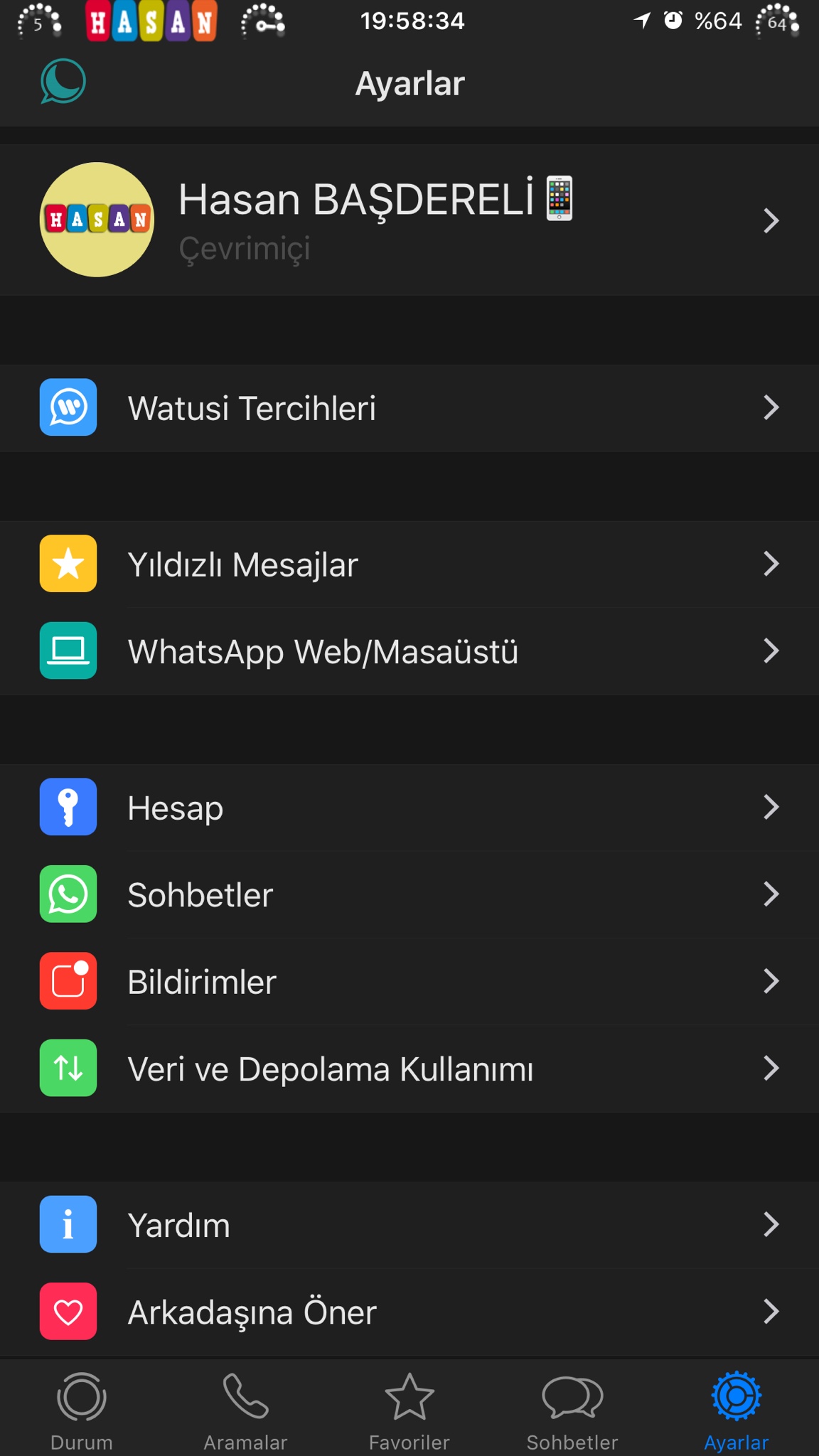This screenshot has width=819, height=1456.
Task: Expand Veri ve Depolama Kullanımı with its chevron
Action: (x=773, y=1068)
